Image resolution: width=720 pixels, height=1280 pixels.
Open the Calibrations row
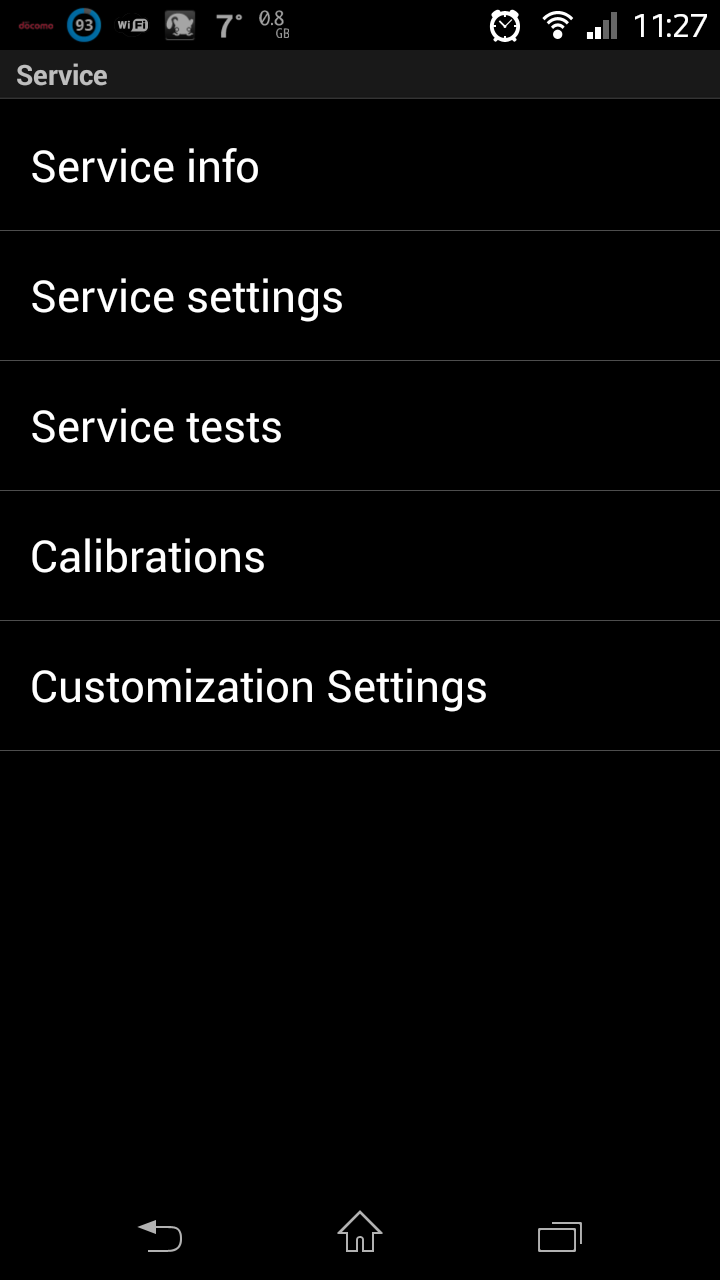pos(360,556)
